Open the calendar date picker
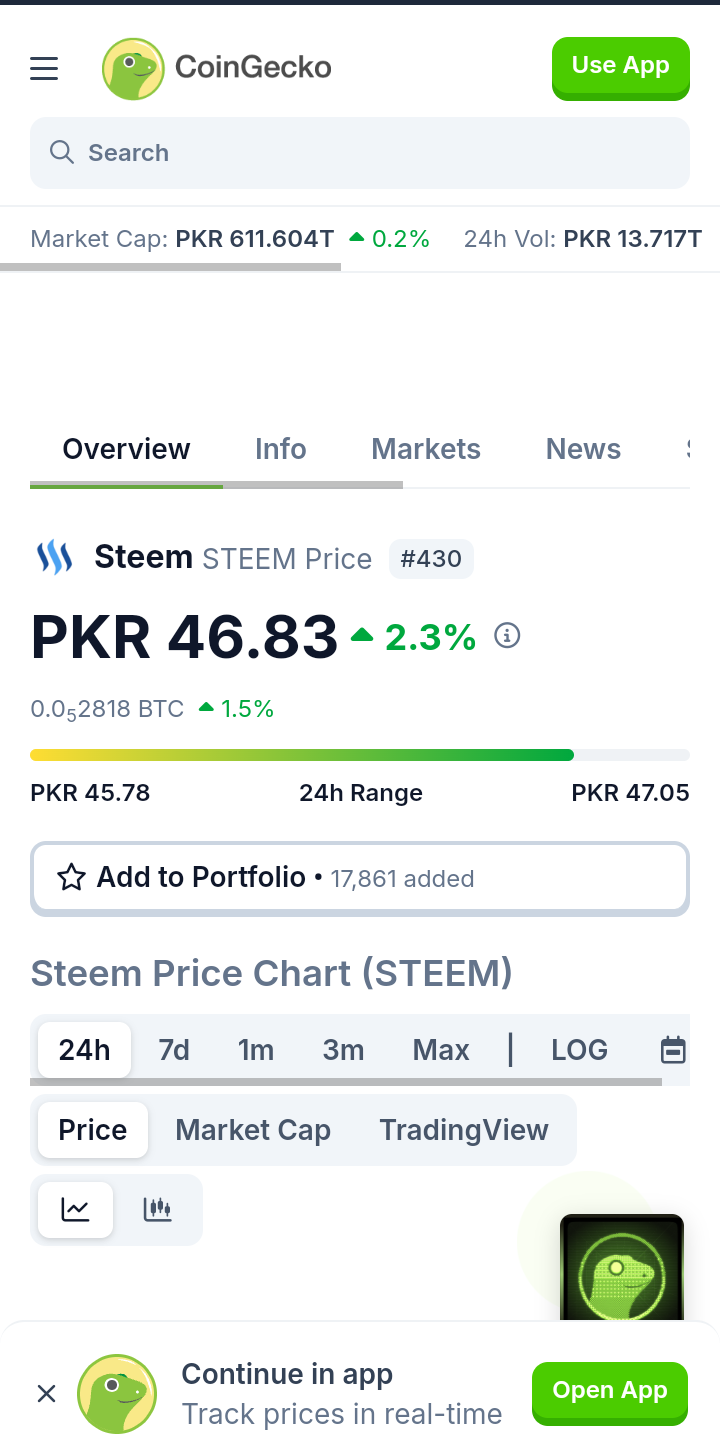Screen dimensions: 720x1454 click(673, 1050)
